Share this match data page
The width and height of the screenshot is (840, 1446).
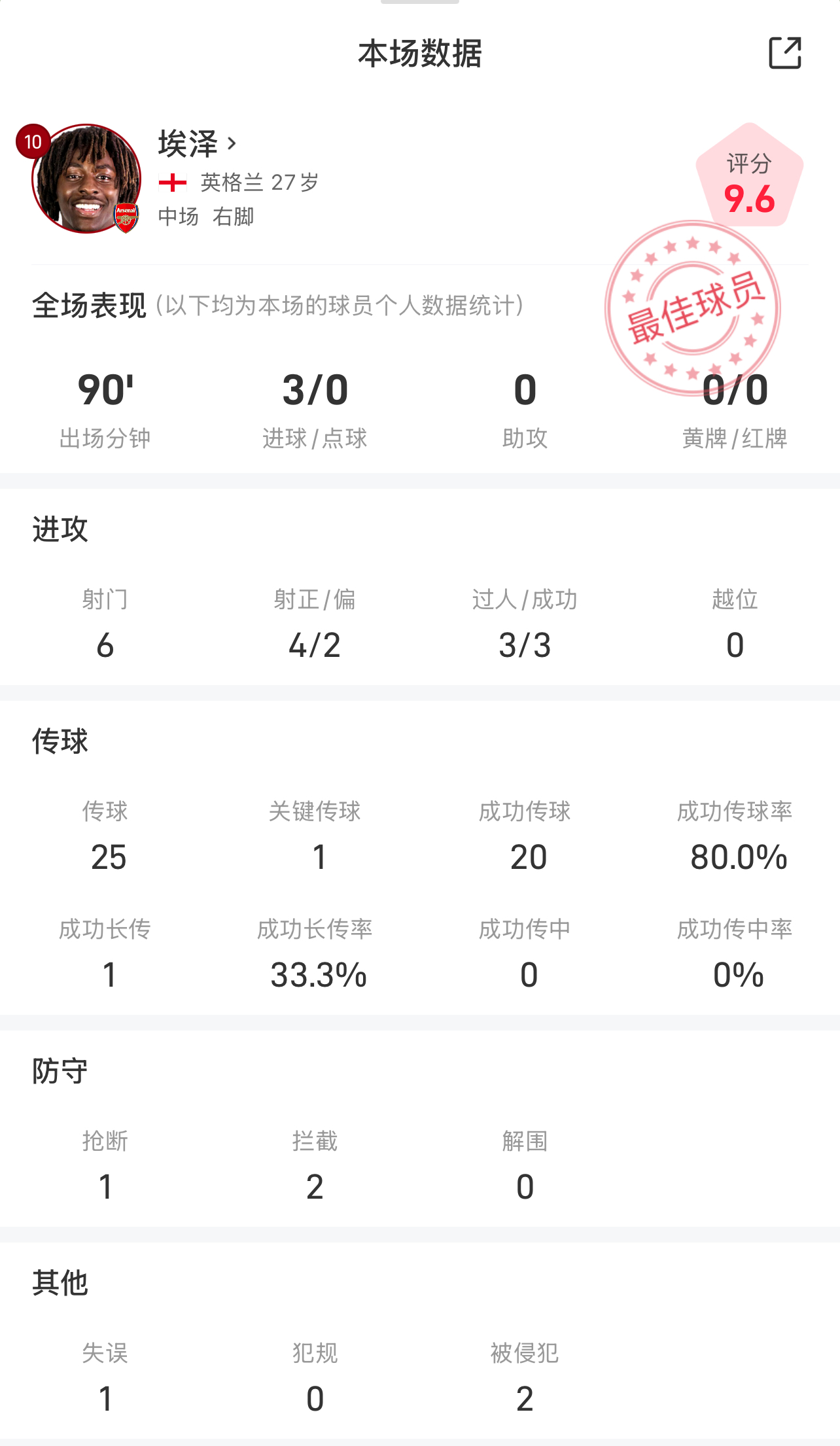[x=784, y=53]
